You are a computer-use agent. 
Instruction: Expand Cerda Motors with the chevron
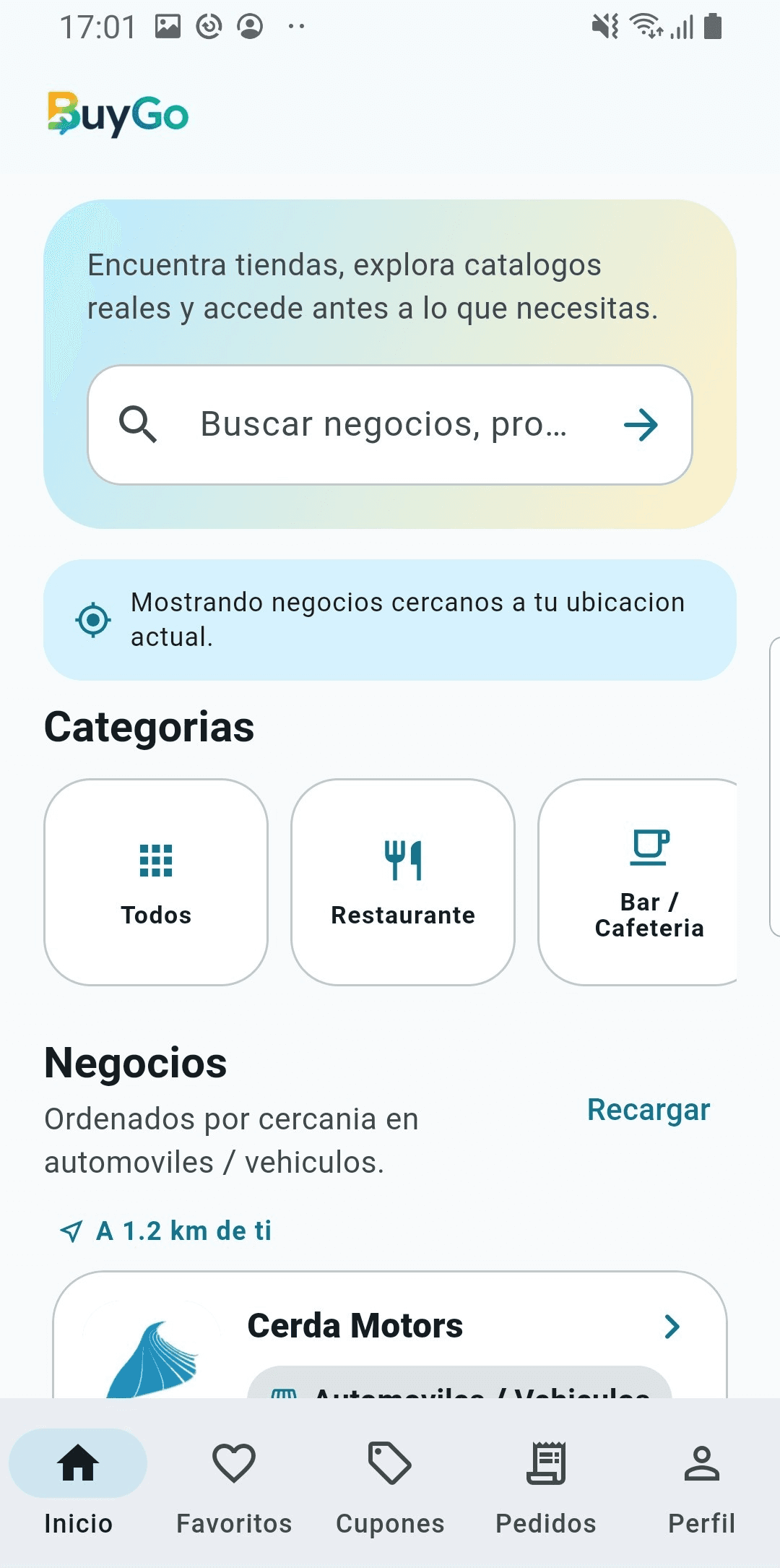(672, 1326)
